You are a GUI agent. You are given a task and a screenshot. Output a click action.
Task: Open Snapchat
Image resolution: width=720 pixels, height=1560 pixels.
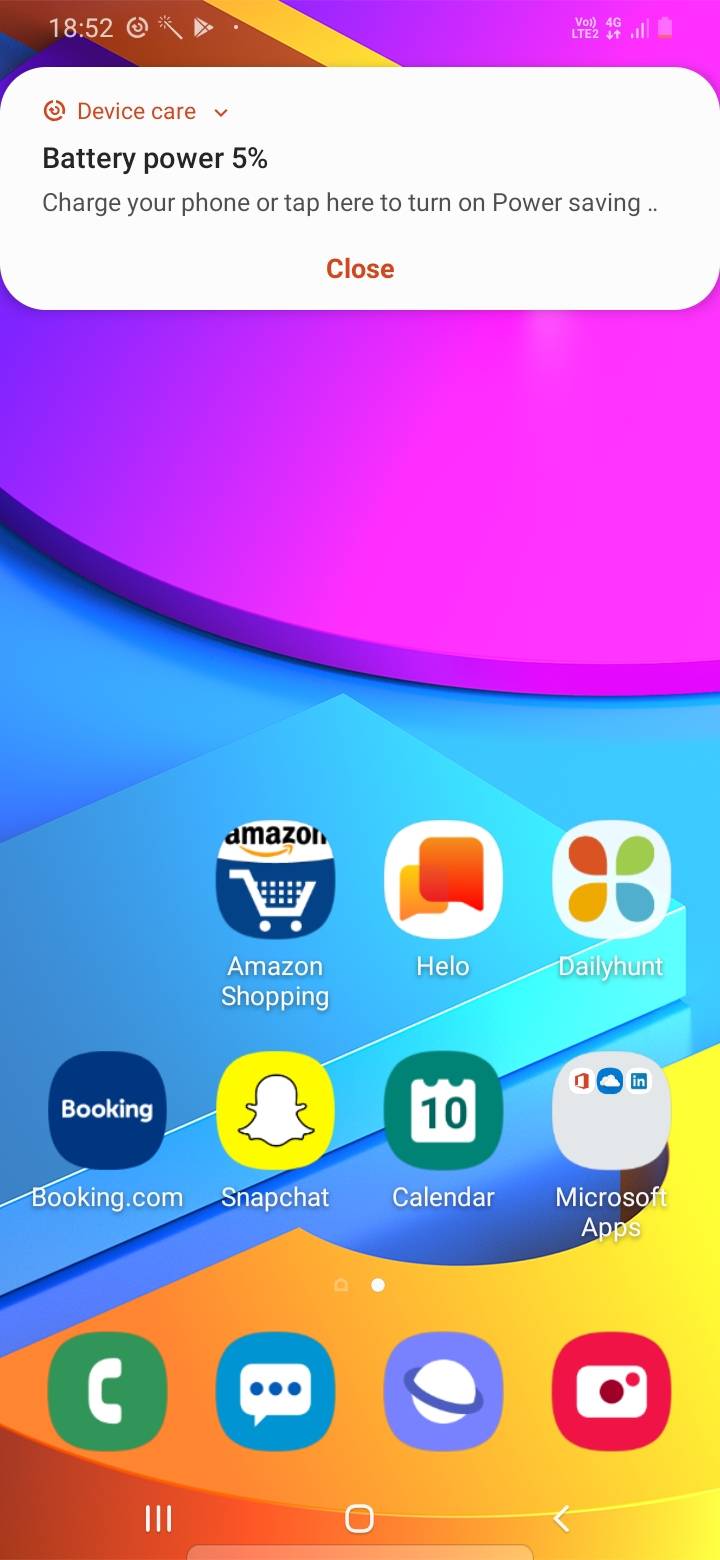275,1110
